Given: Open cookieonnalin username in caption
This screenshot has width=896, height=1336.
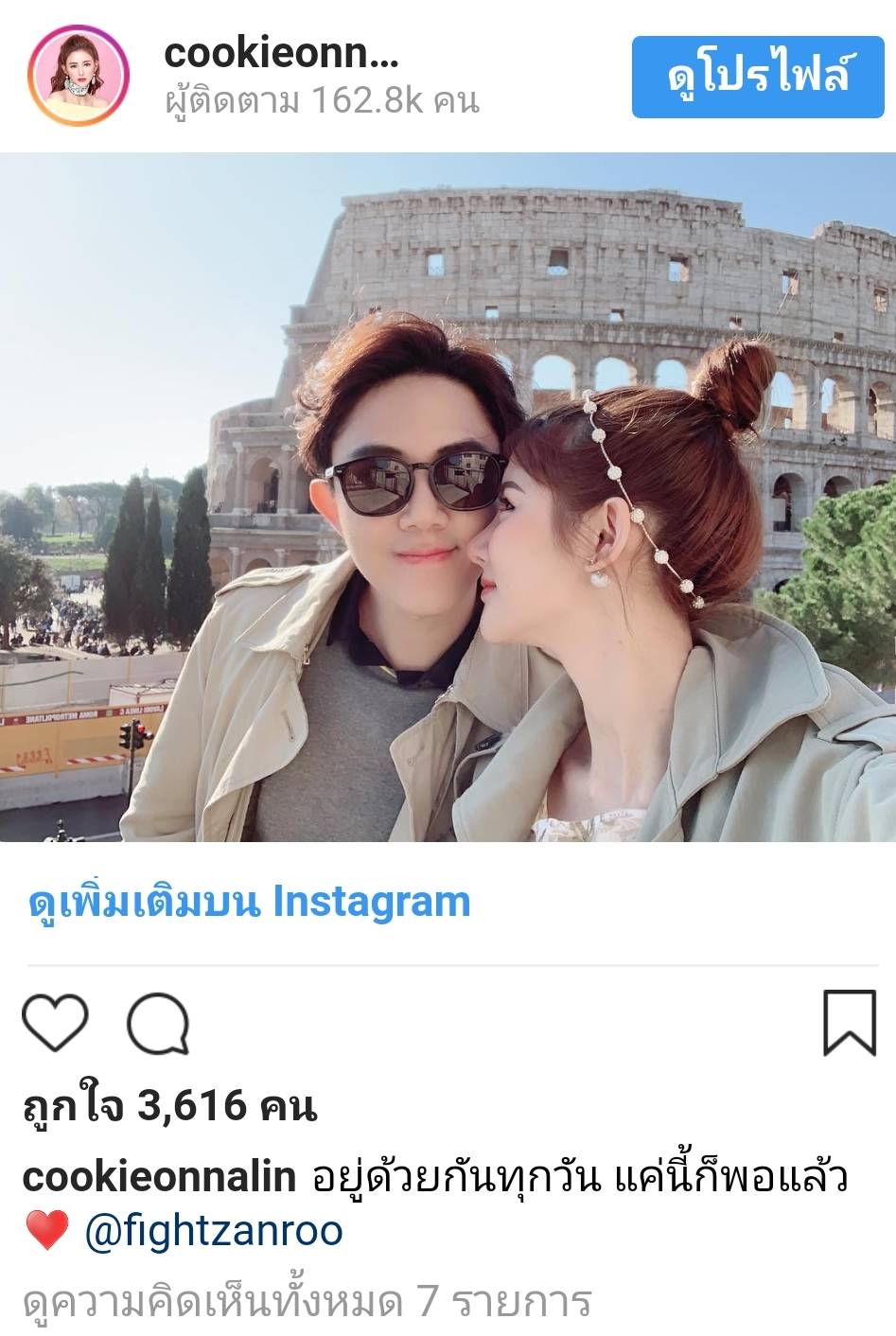Looking at the screenshot, I should click(x=159, y=1177).
